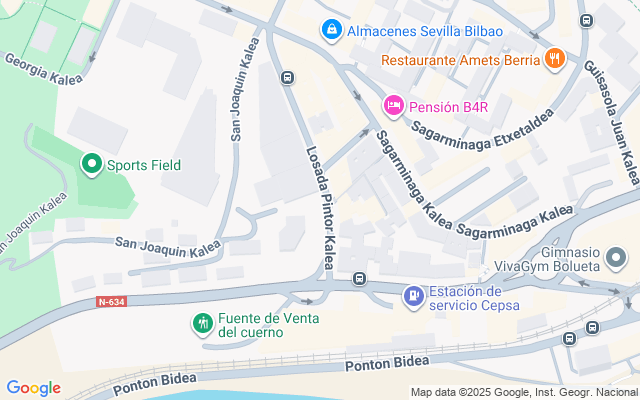
Task: Tap the Sports Field place marker
Action: click(x=92, y=164)
